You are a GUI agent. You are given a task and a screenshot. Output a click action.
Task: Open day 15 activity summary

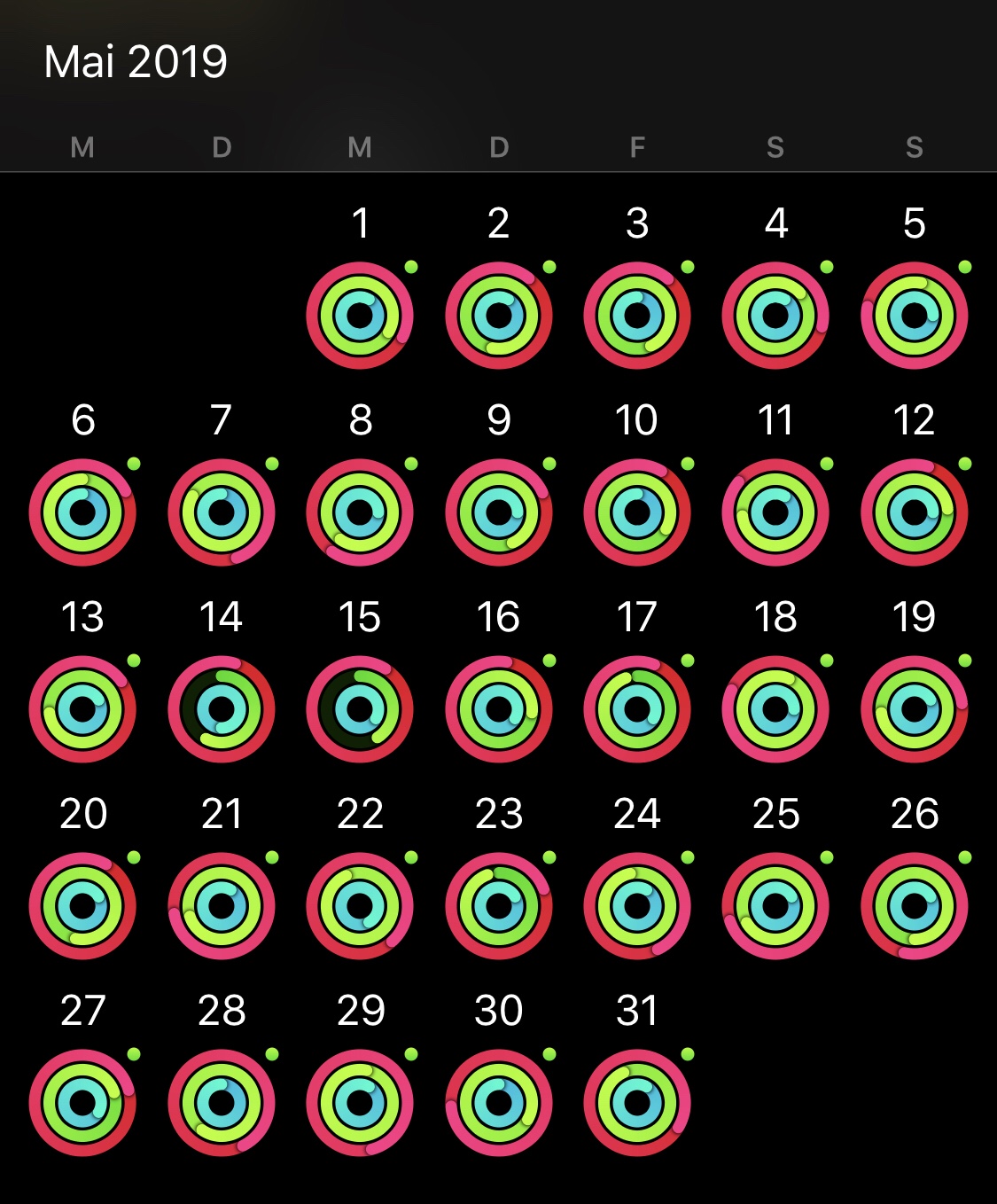click(360, 709)
